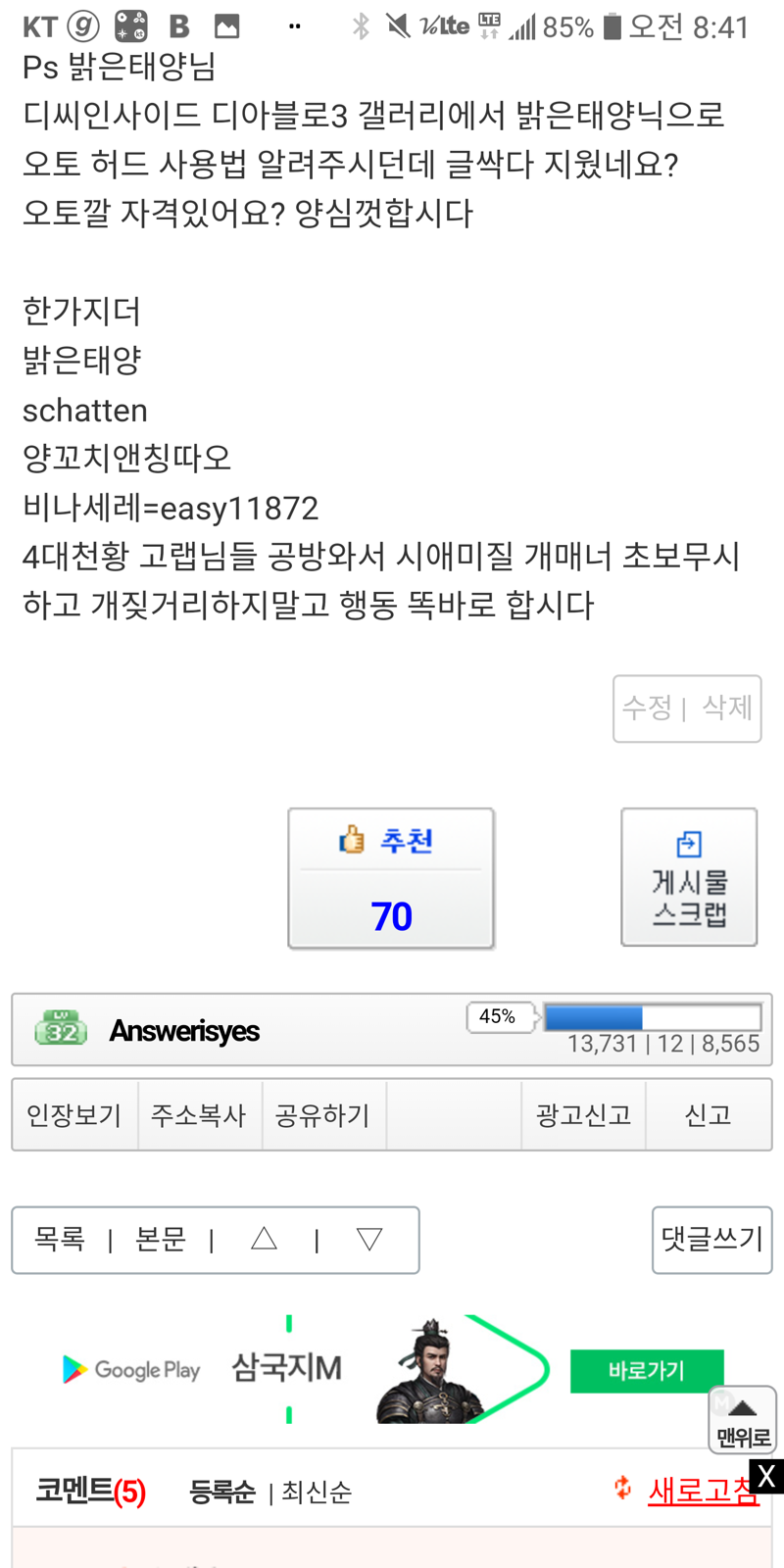Go to previous post with up triangle
Viewport: 784px width, 1568px height.
[x=264, y=1240]
